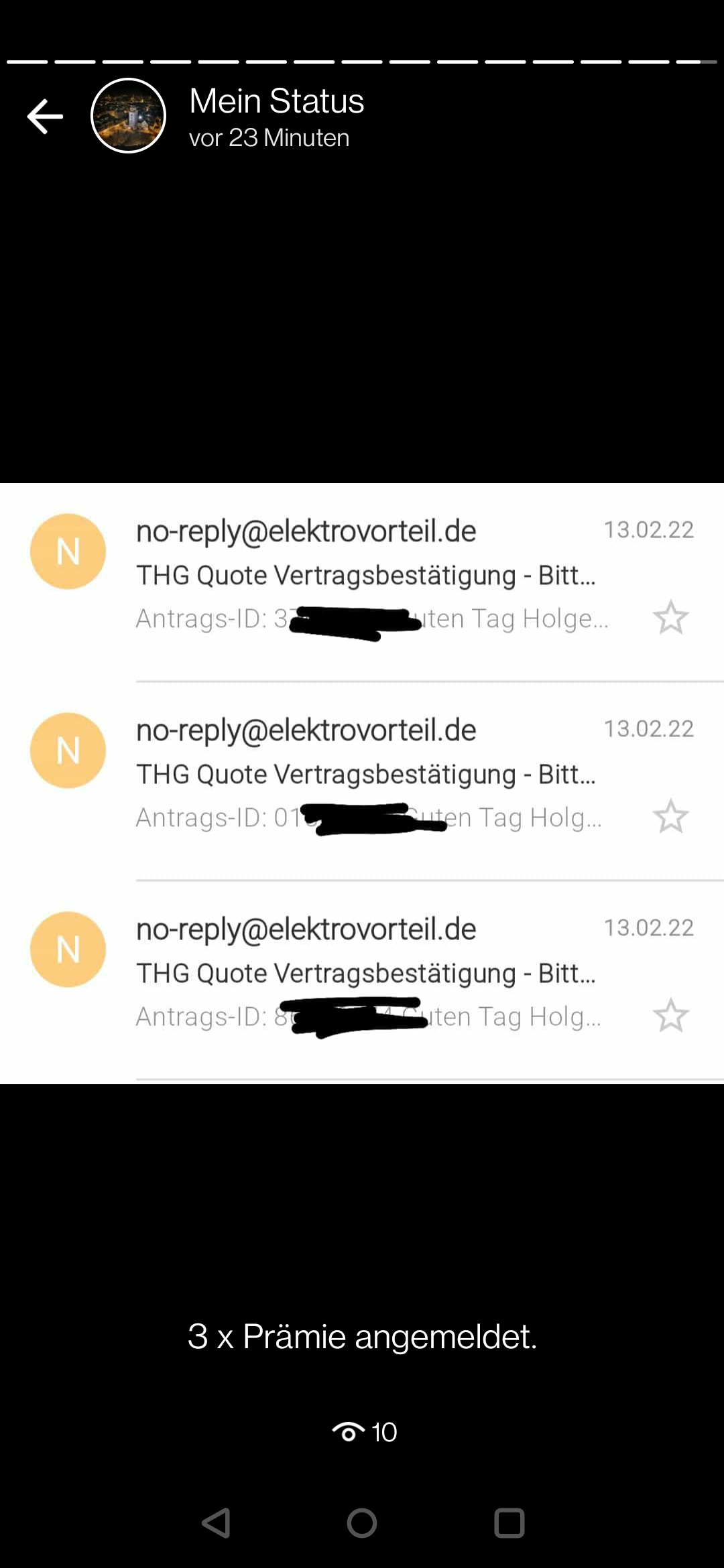Go to the home screen
The image size is (724, 1568).
tap(362, 1523)
